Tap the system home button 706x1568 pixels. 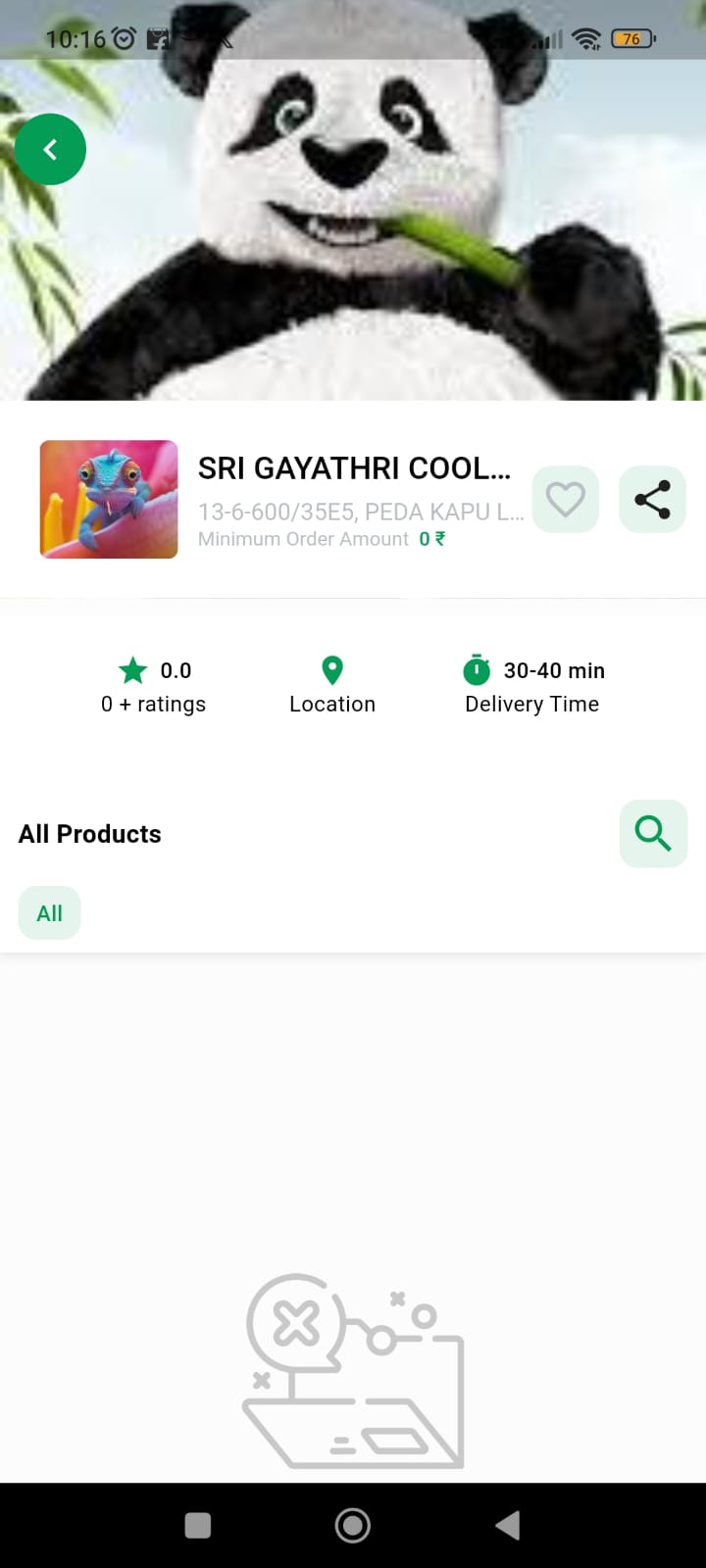click(x=353, y=1525)
